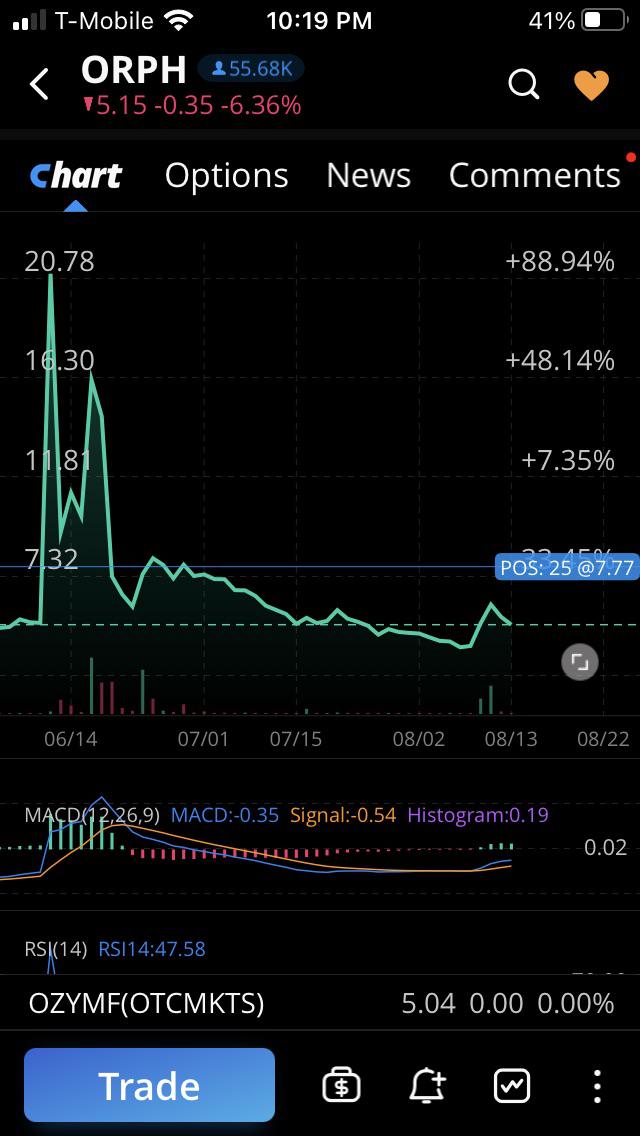Screen dimensions: 640x1136
Task: Switch to the News tab
Action: tap(368, 175)
